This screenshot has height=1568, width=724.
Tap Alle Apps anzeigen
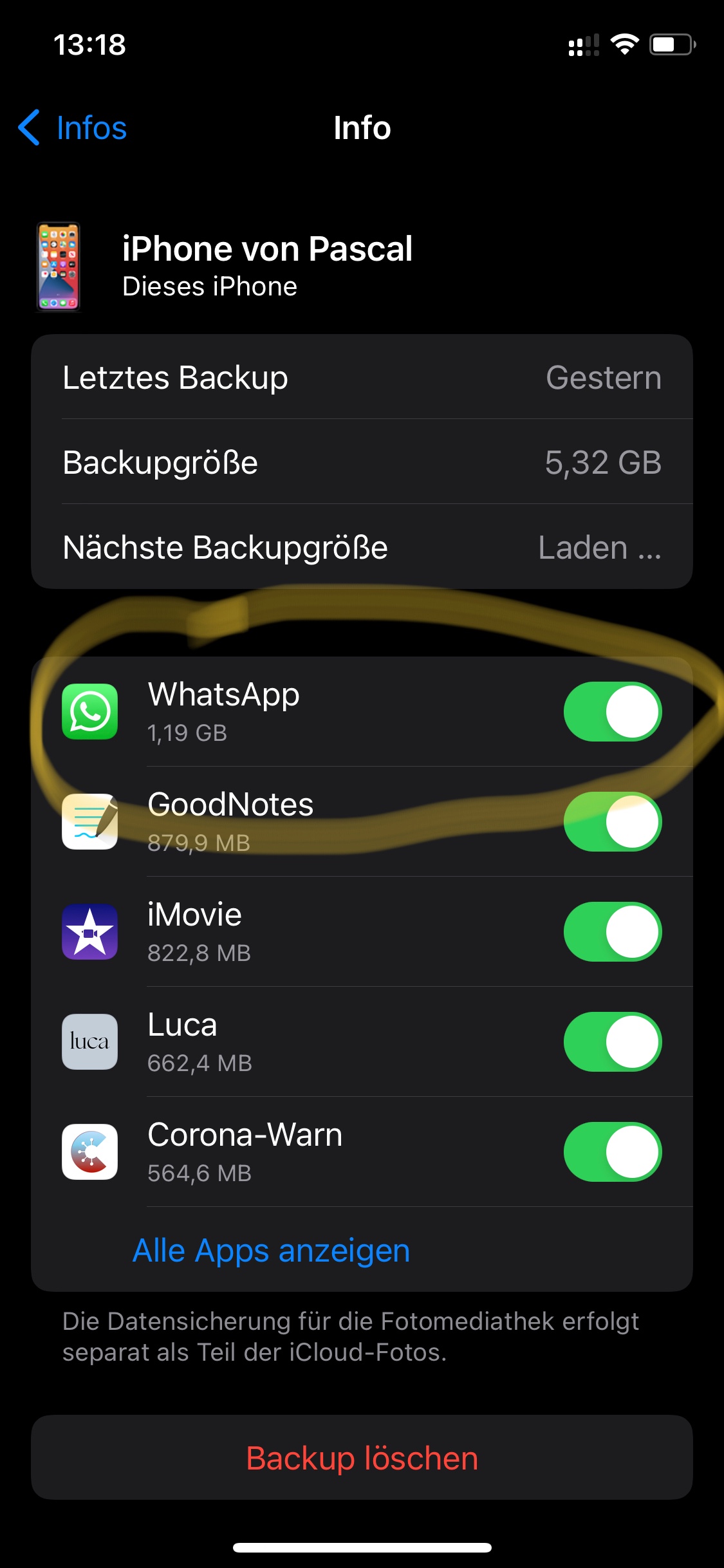(x=271, y=1250)
